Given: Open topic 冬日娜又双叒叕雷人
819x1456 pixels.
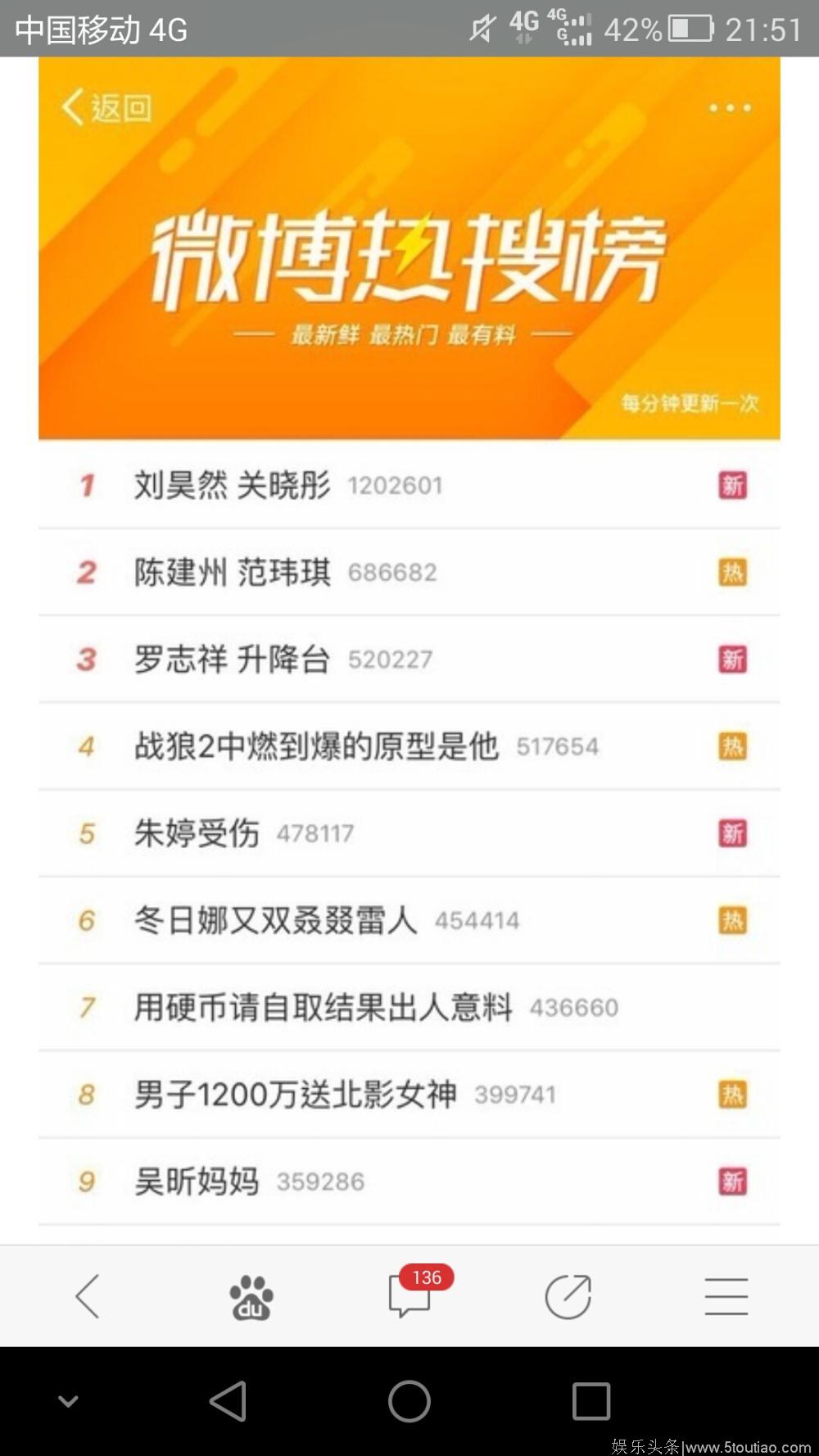Looking at the screenshot, I should (409, 920).
